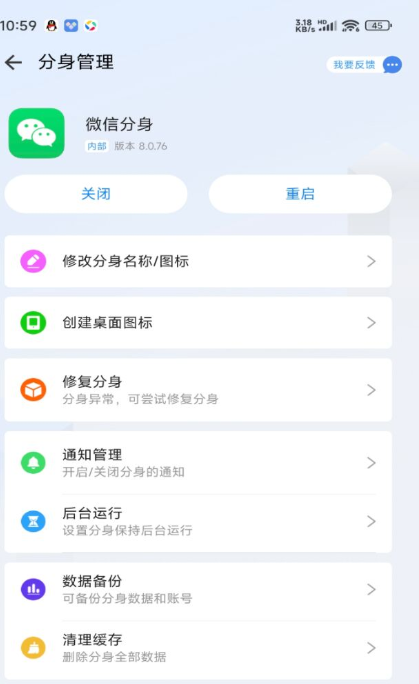Open 后台运行 settings

(x=198, y=522)
